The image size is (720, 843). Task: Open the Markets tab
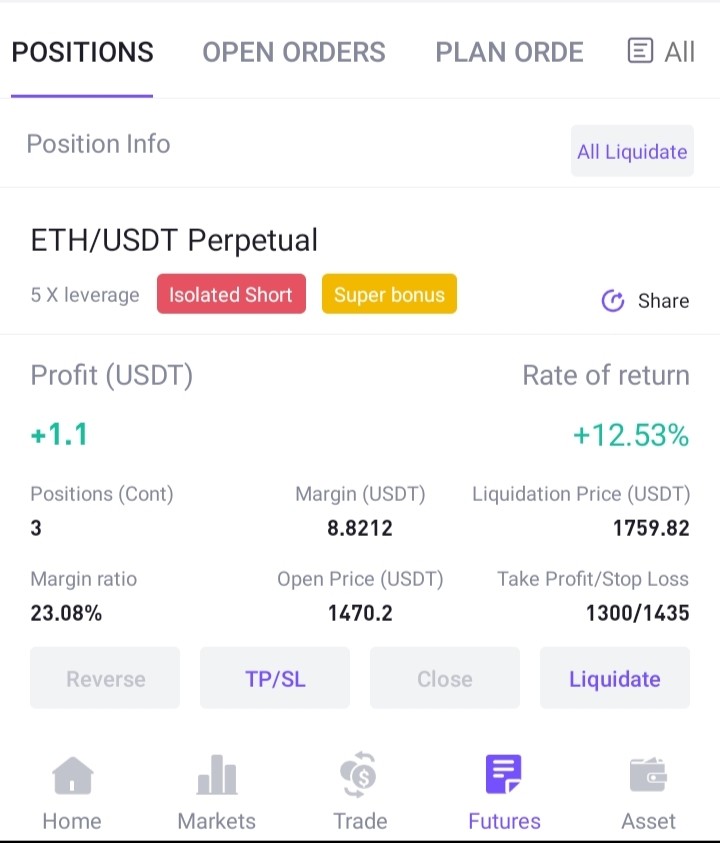pos(217,792)
